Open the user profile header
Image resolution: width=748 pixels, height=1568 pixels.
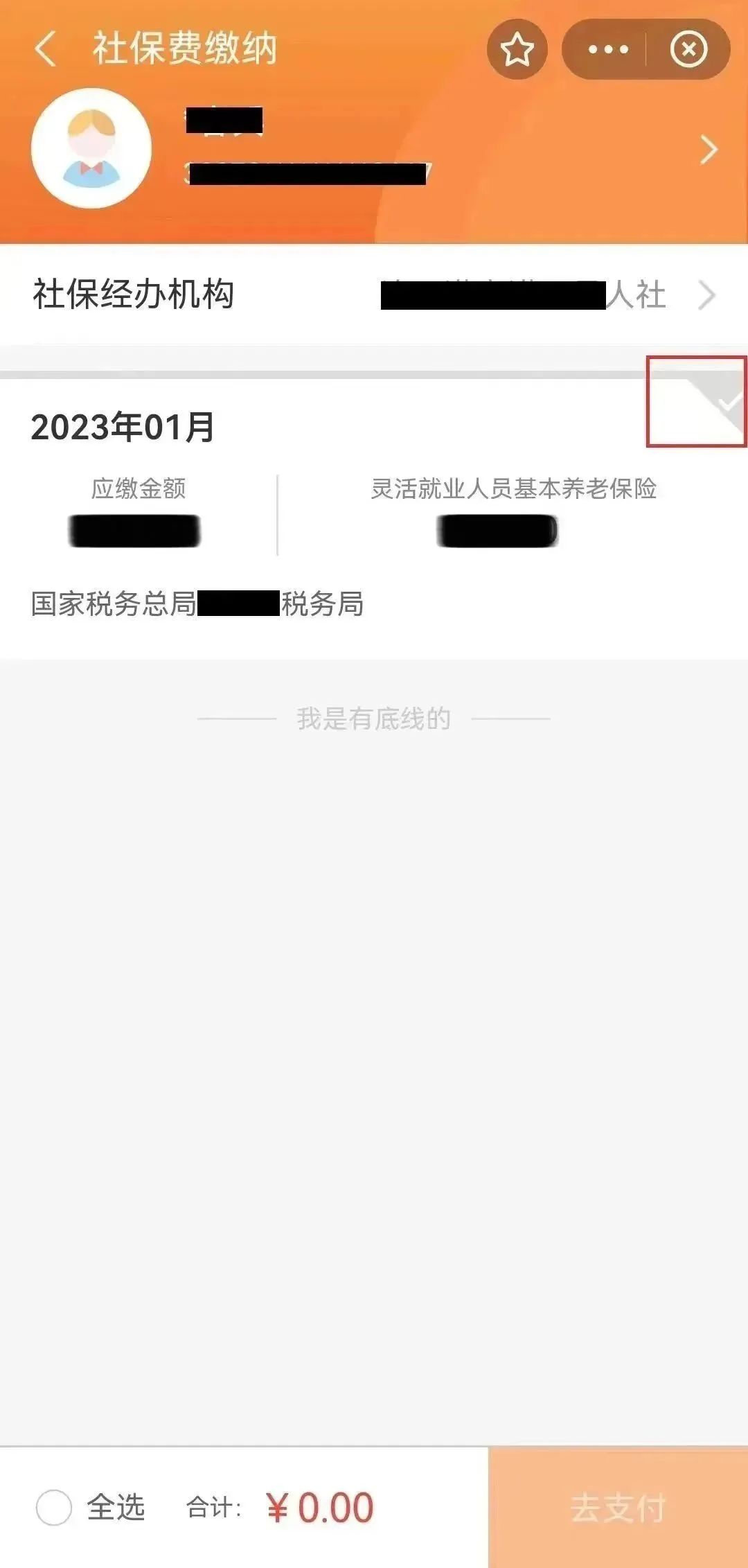pyautogui.click(x=374, y=149)
